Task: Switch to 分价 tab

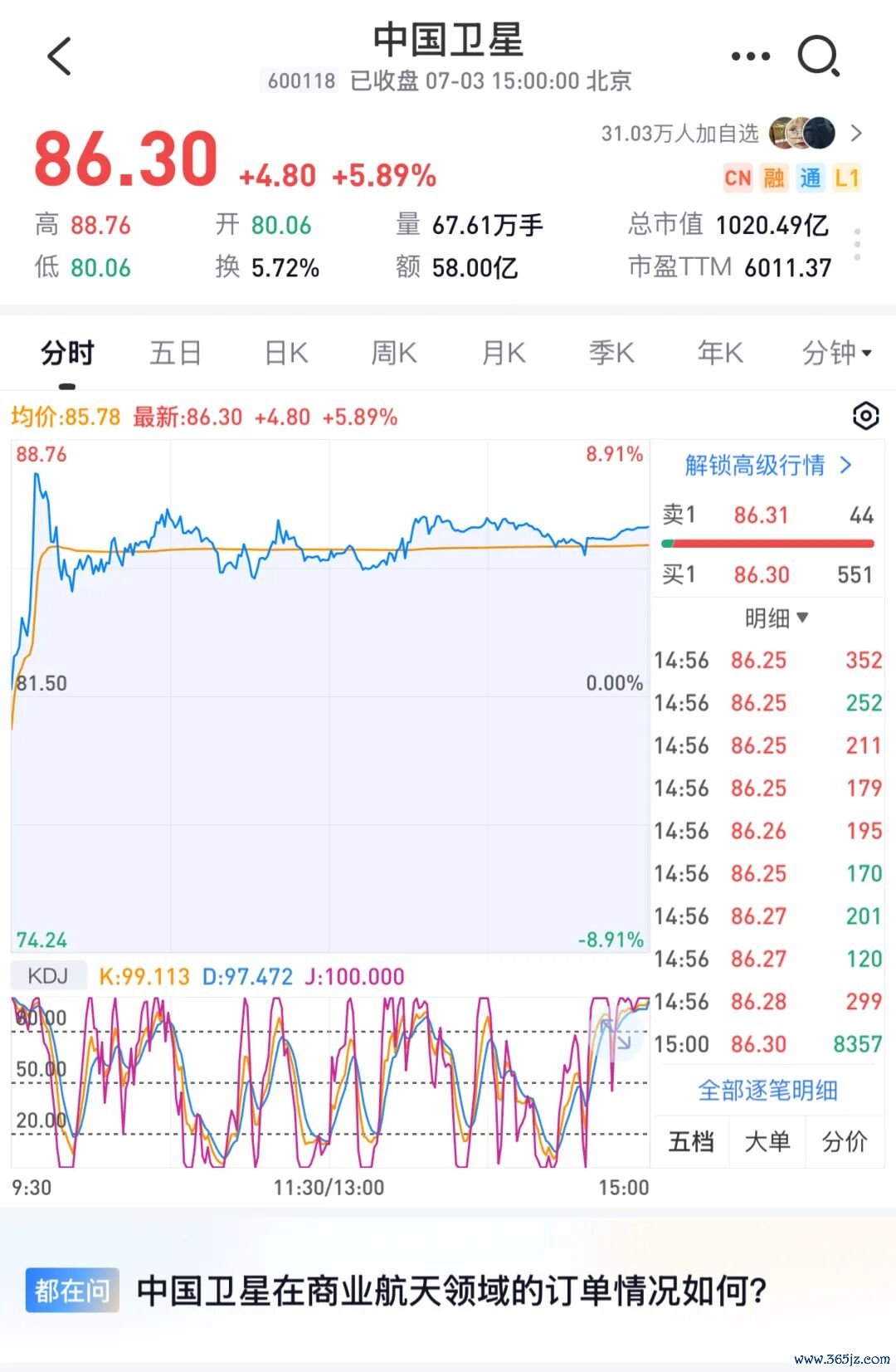Action: click(845, 1141)
